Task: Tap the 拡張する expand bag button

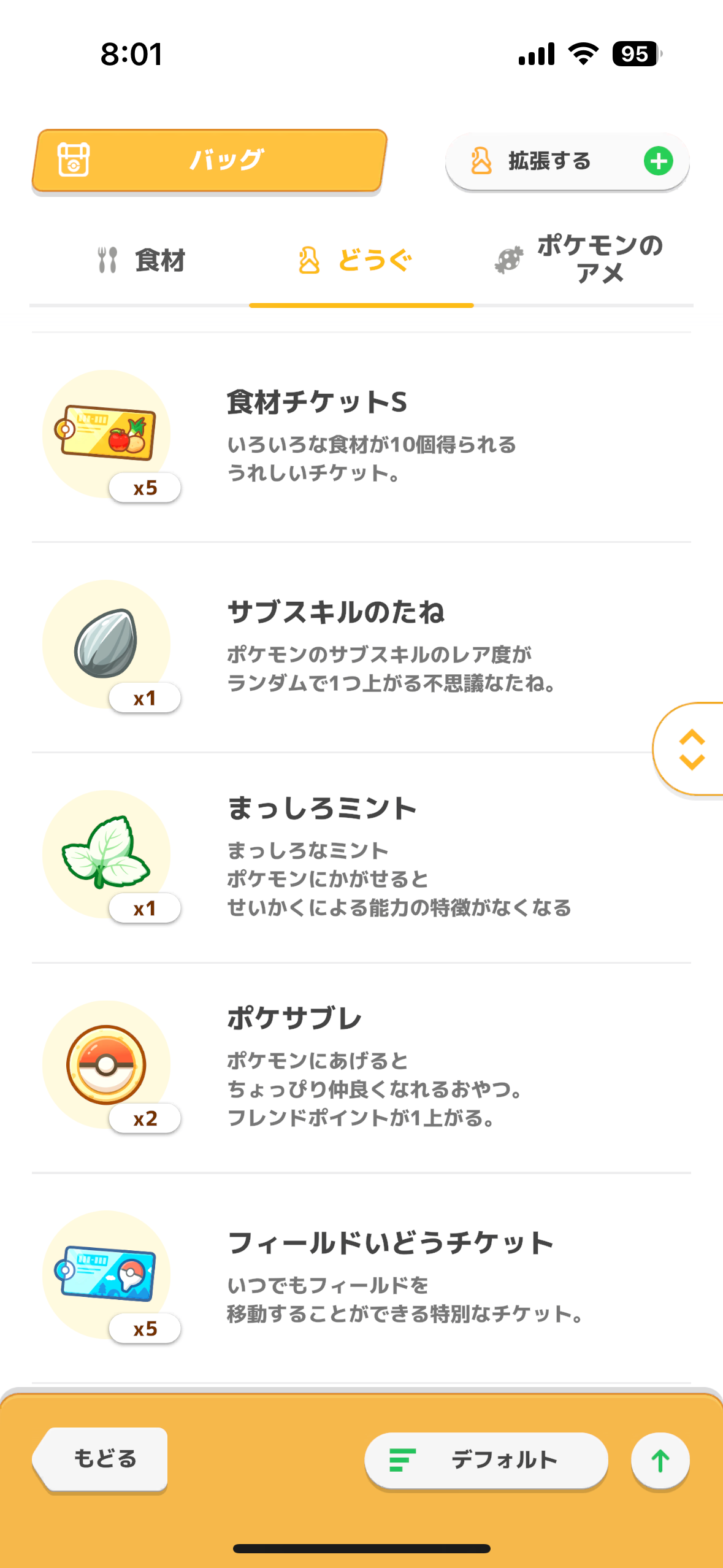Action: pyautogui.click(x=567, y=161)
